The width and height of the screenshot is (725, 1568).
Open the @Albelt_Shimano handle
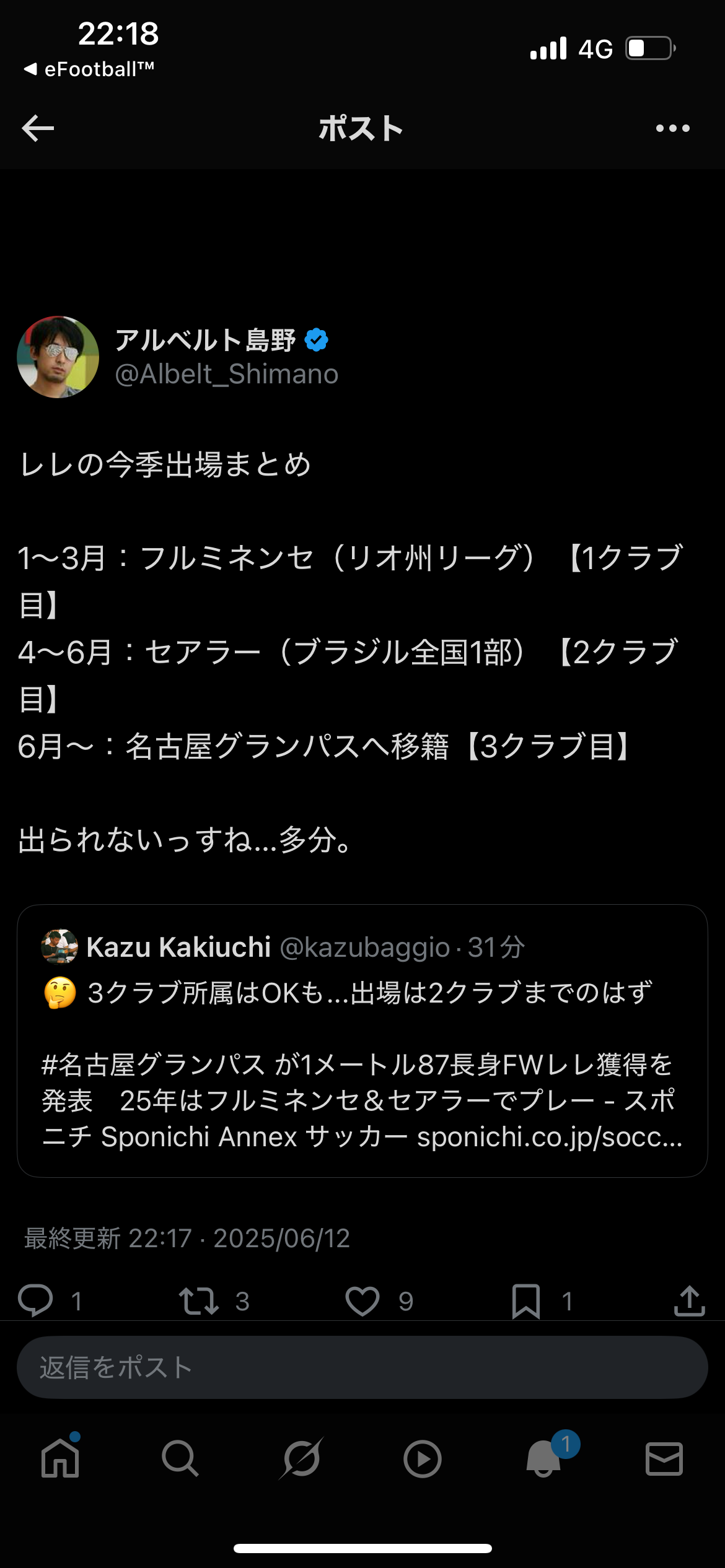[x=227, y=374]
